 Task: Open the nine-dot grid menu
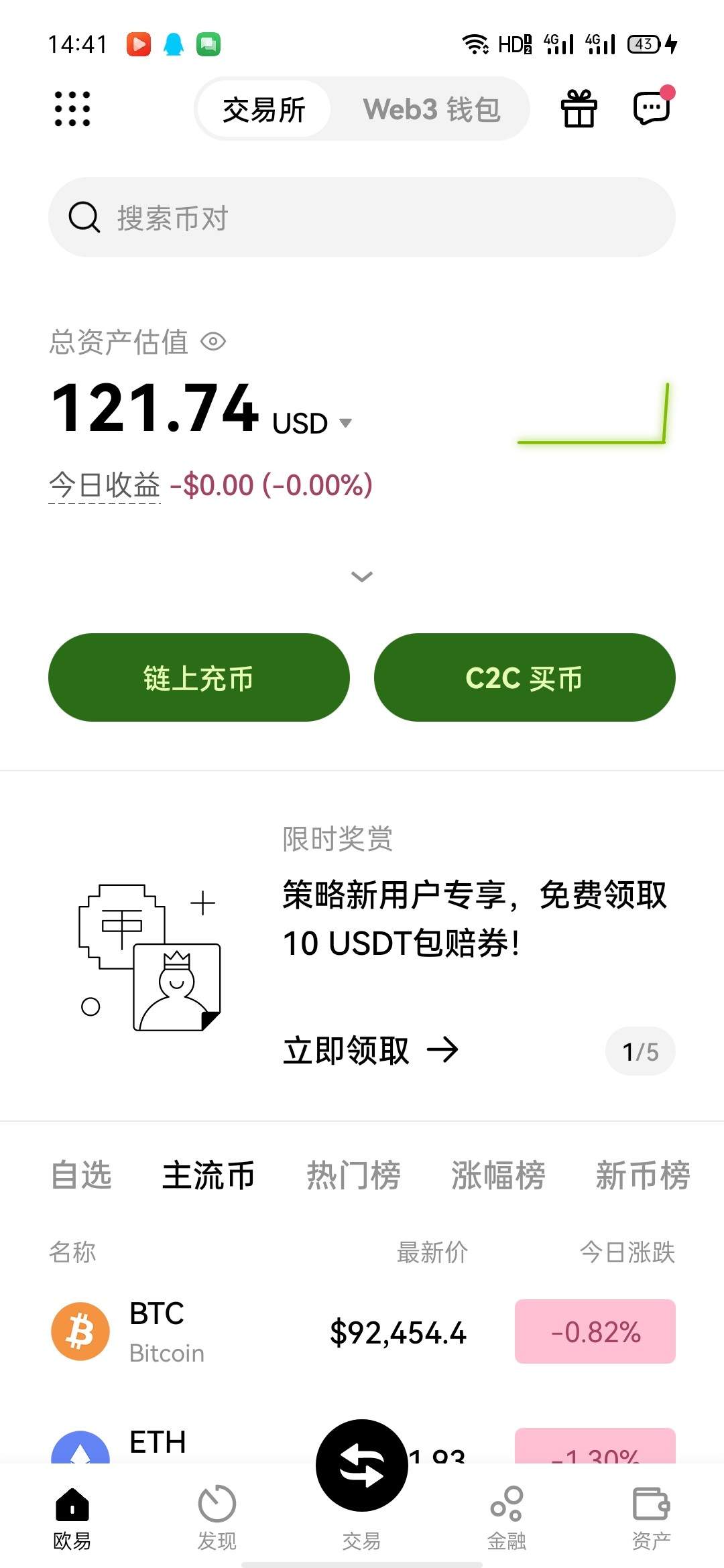click(72, 109)
